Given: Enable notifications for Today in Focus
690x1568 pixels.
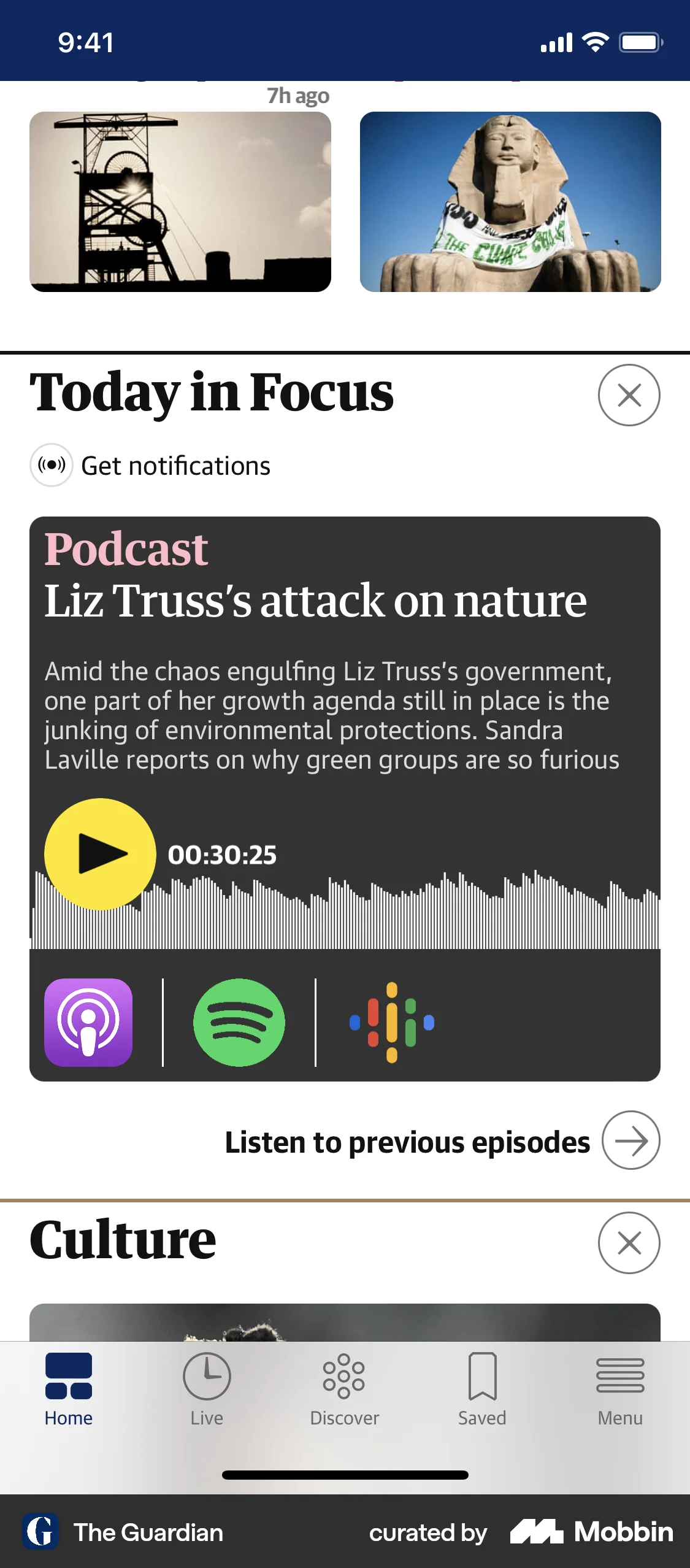Looking at the screenshot, I should click(150, 465).
